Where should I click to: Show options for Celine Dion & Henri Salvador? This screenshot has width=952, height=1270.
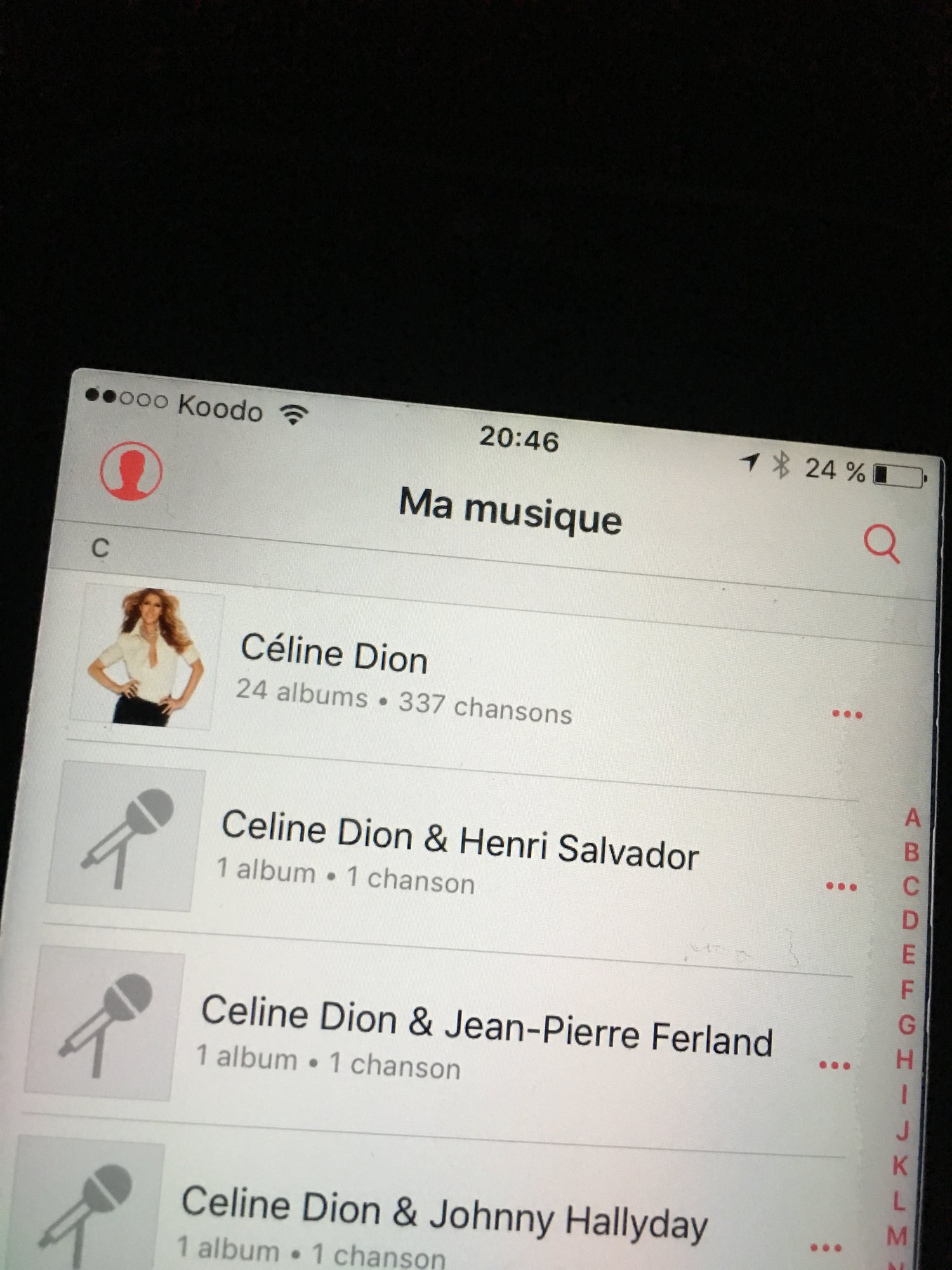(x=842, y=886)
